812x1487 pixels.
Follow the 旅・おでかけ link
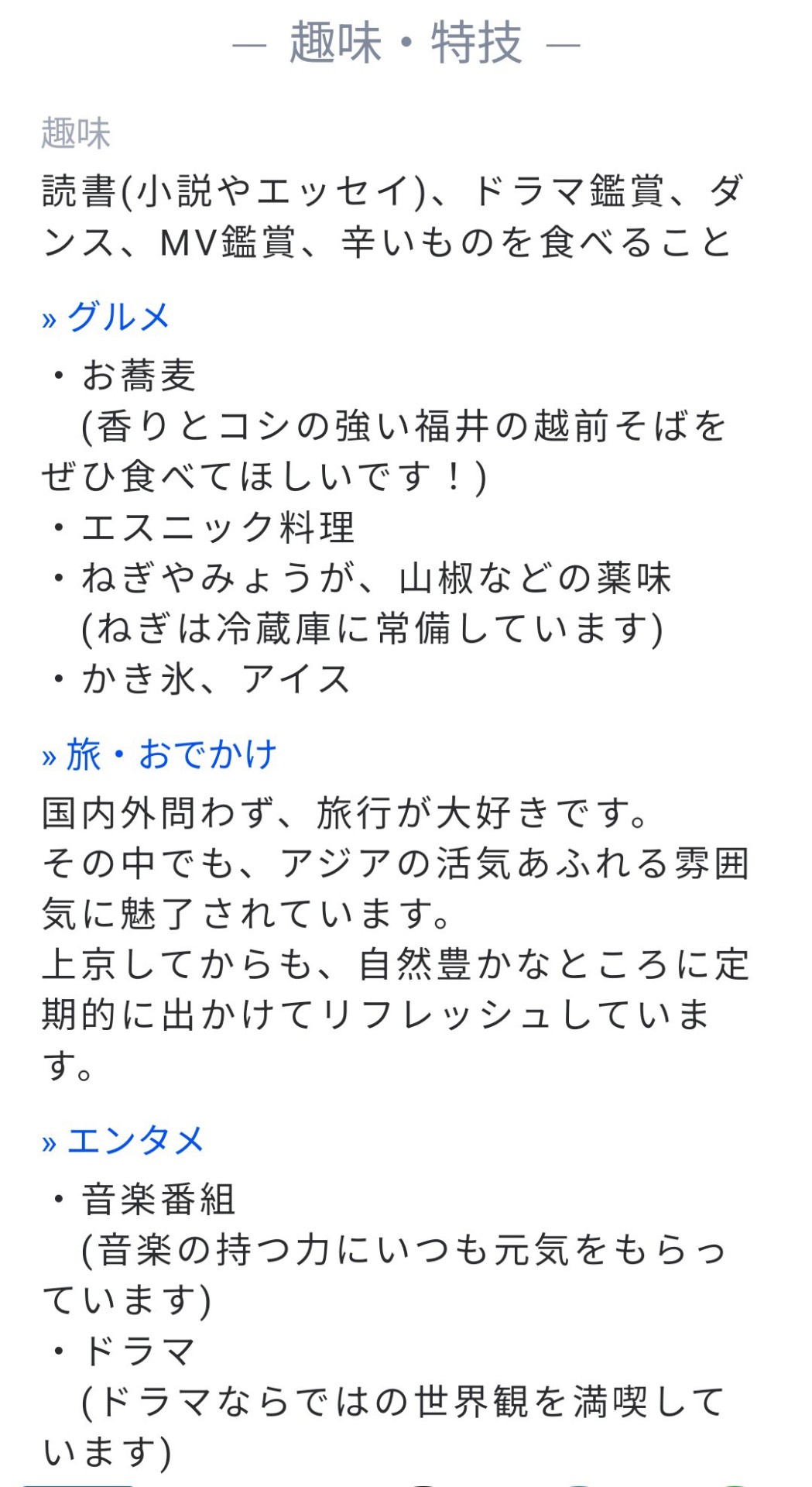(171, 754)
